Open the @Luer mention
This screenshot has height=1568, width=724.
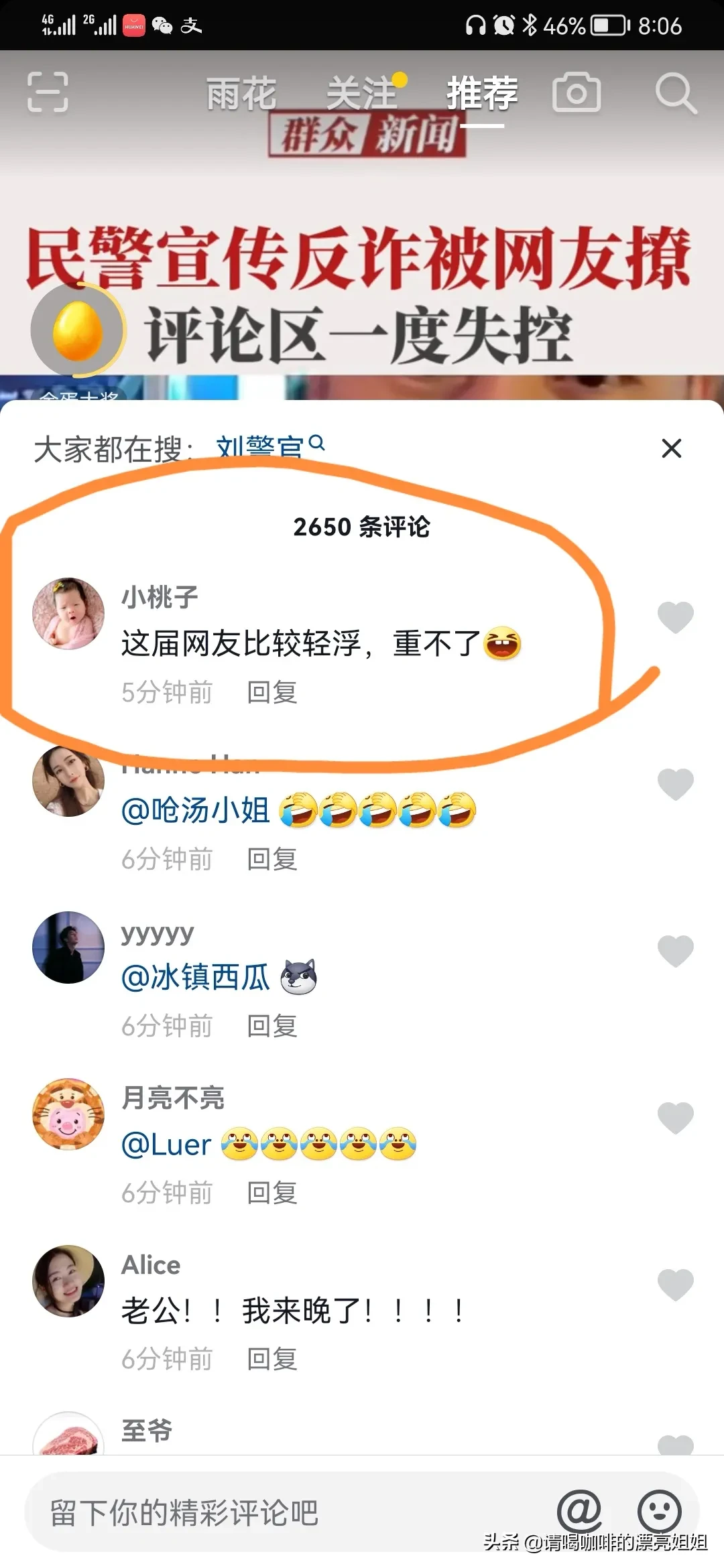point(166,1144)
